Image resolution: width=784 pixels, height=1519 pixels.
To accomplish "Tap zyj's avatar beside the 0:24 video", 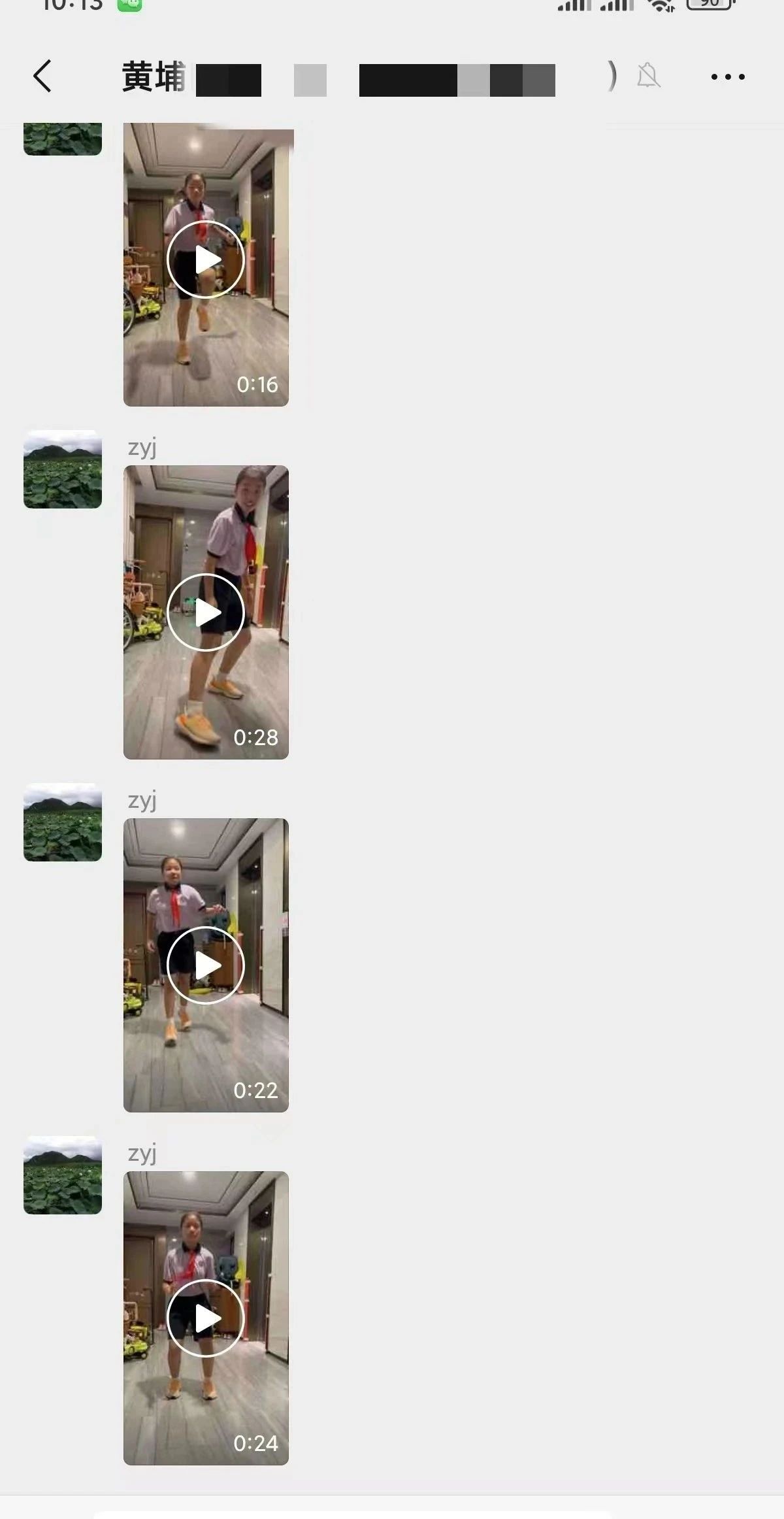I will point(63,1175).
